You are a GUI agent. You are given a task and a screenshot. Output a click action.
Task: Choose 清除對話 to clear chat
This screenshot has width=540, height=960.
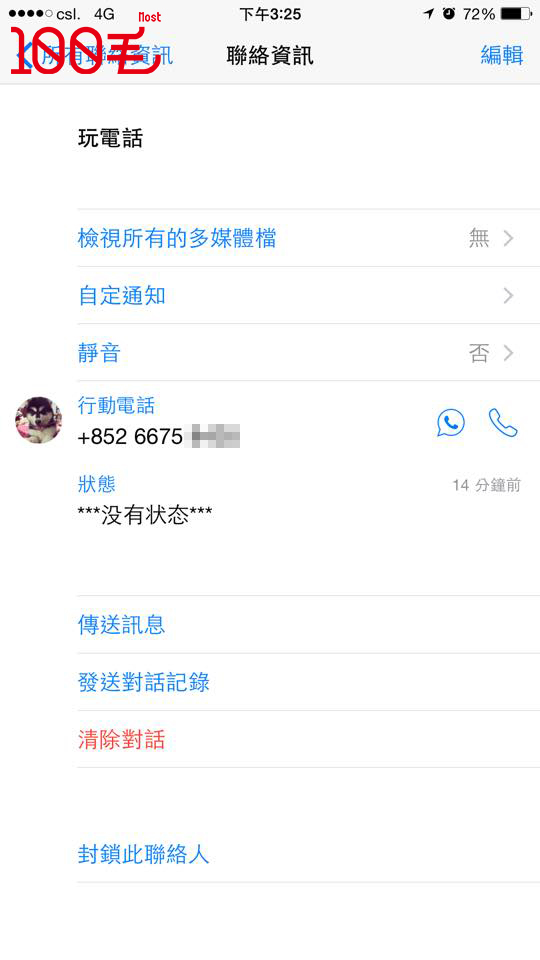coord(309,740)
